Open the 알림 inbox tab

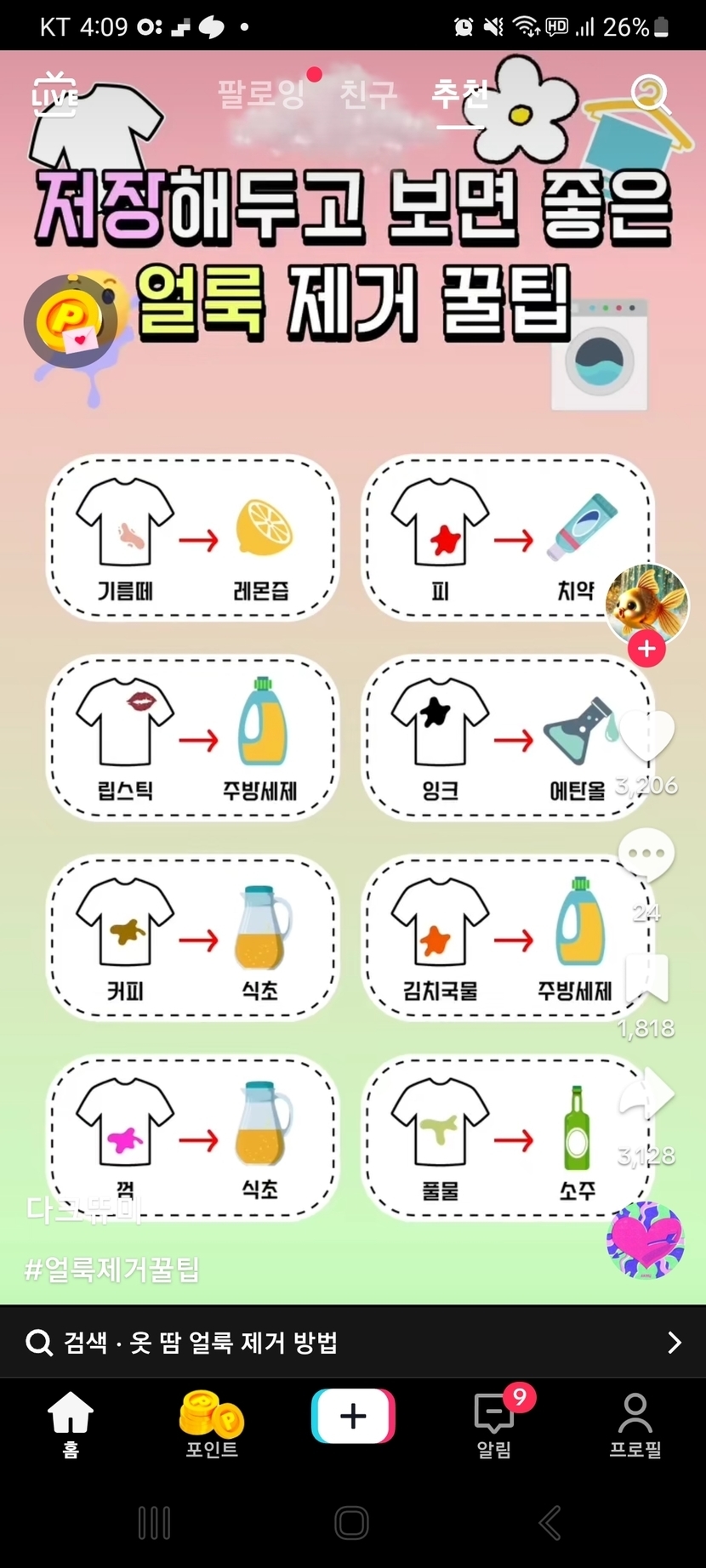click(x=494, y=1425)
